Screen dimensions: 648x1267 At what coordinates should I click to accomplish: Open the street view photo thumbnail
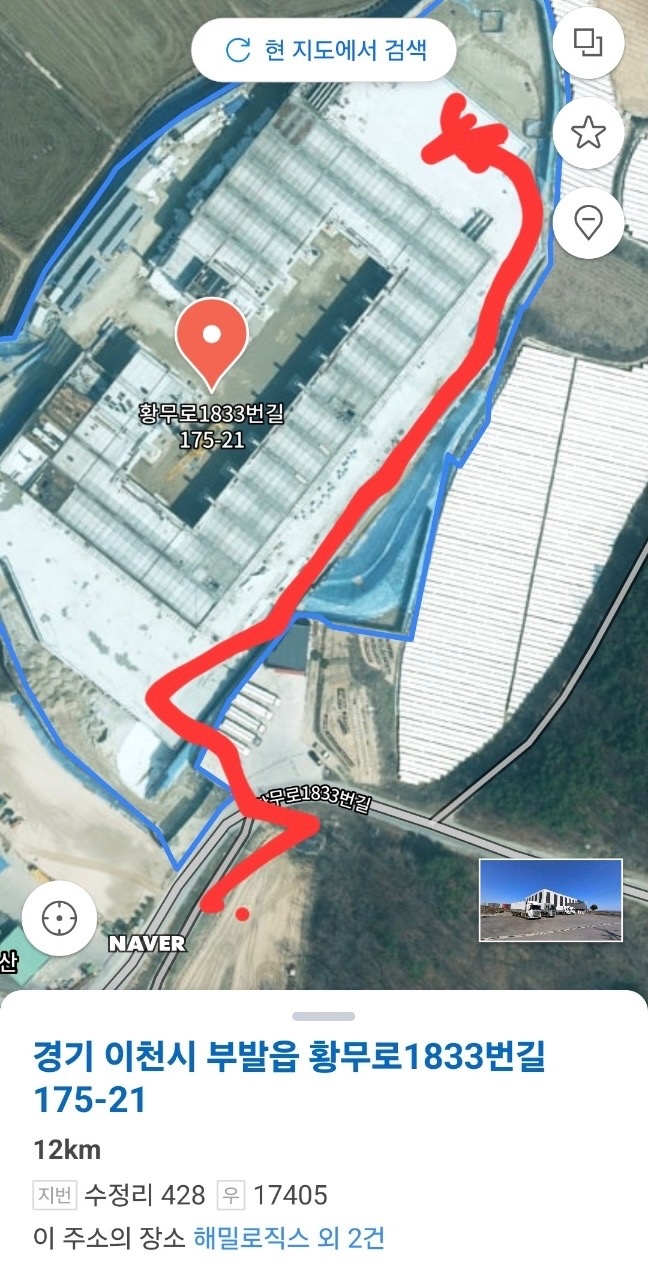pyautogui.click(x=551, y=899)
